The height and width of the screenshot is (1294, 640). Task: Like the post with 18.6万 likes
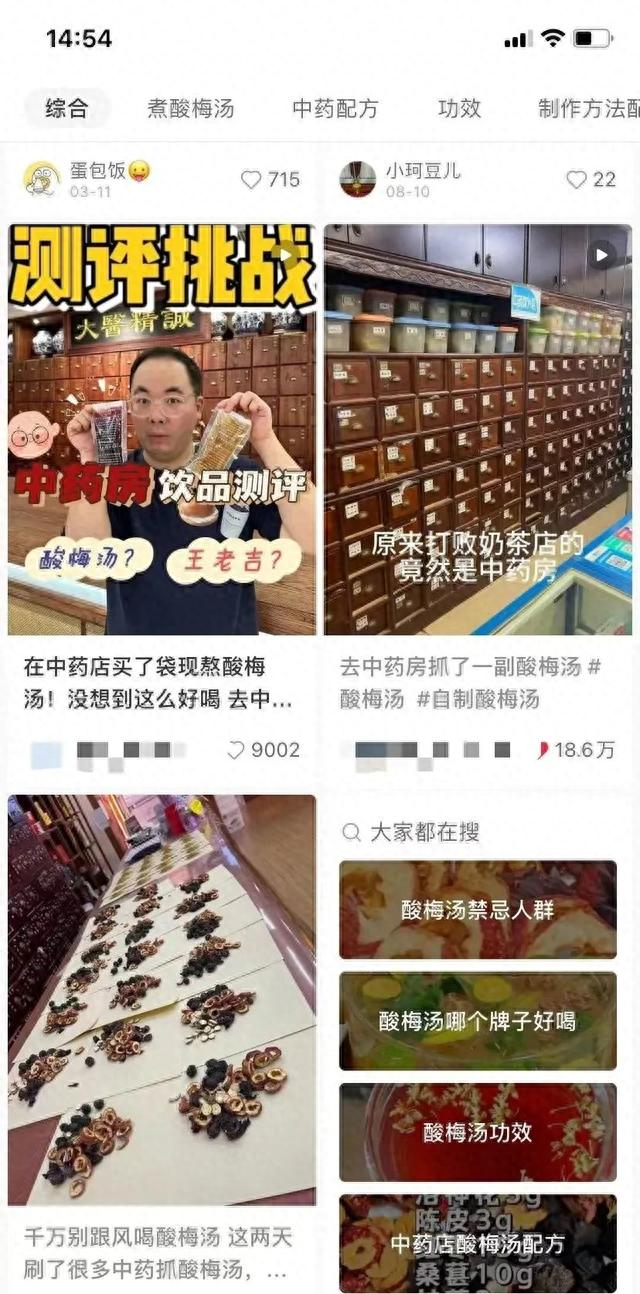(x=544, y=750)
